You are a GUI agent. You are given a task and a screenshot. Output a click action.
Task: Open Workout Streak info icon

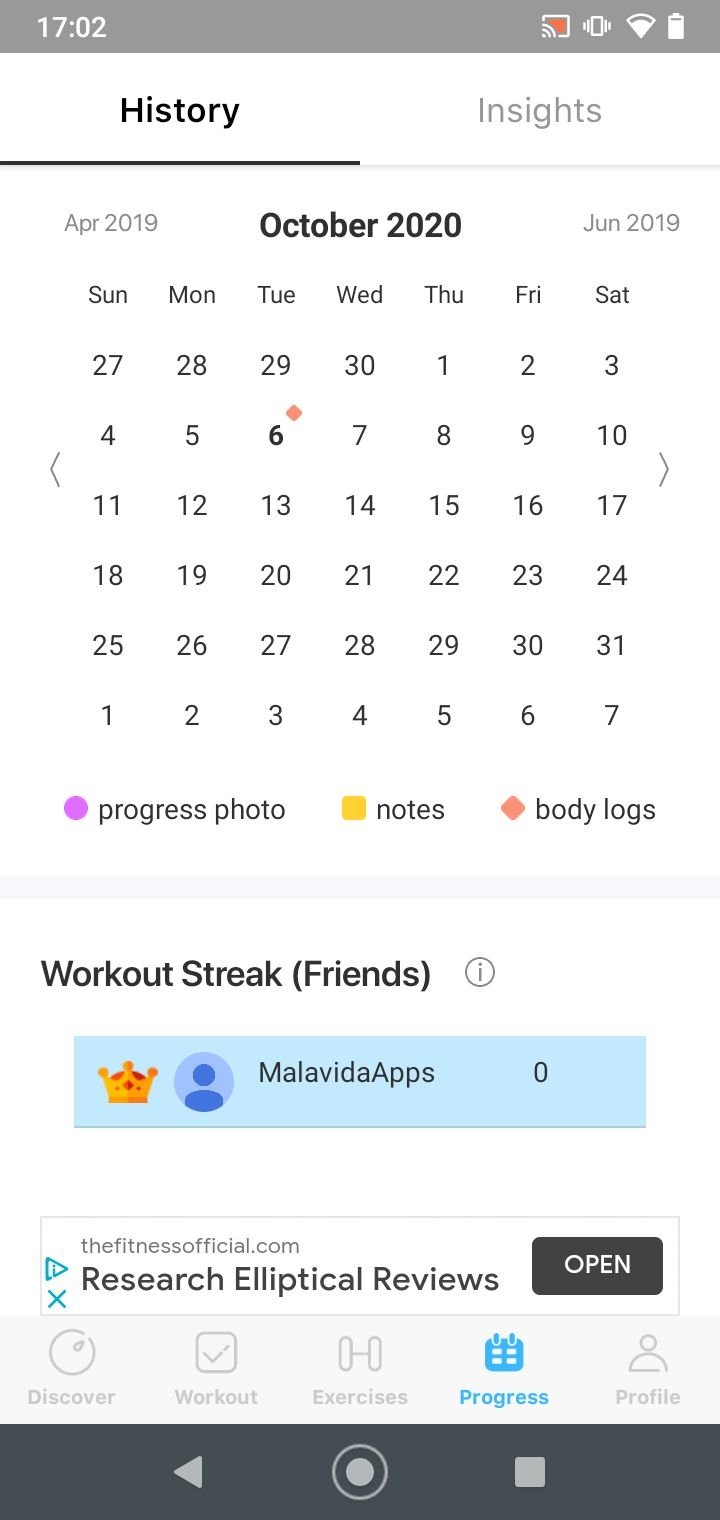(480, 972)
